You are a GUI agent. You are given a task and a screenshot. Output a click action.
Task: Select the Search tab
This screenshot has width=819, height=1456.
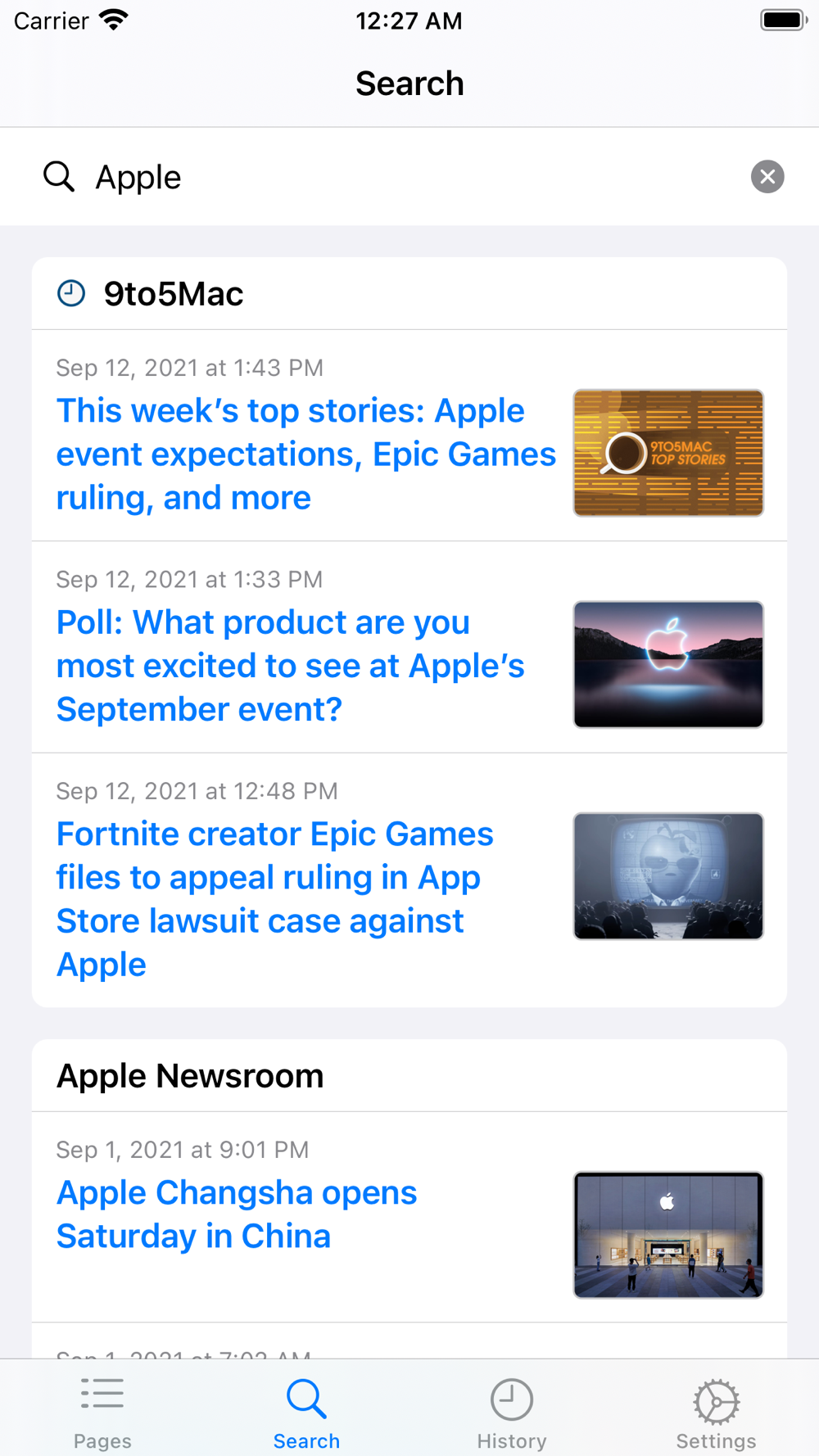point(306,1412)
